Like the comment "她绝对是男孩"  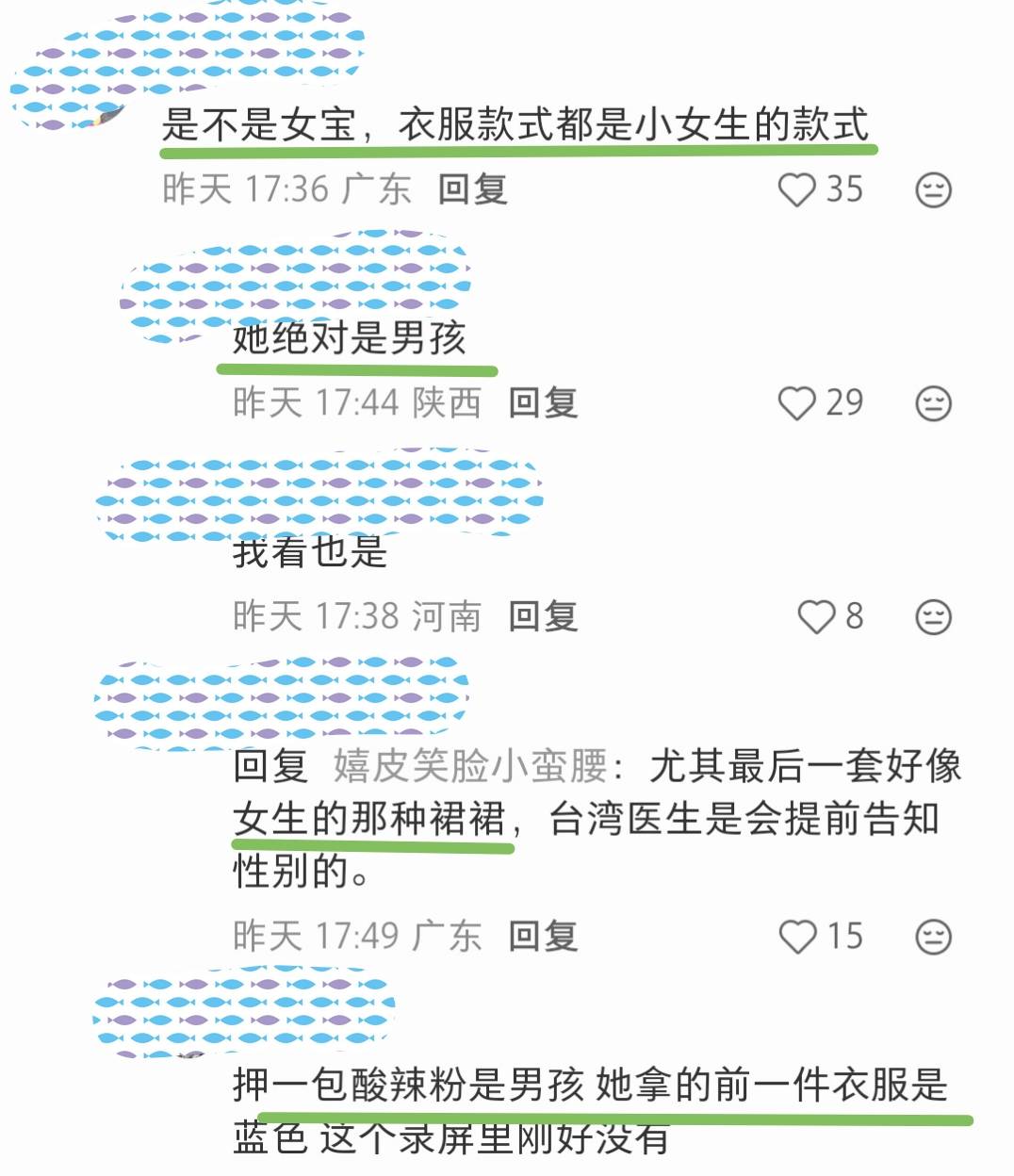click(x=796, y=403)
